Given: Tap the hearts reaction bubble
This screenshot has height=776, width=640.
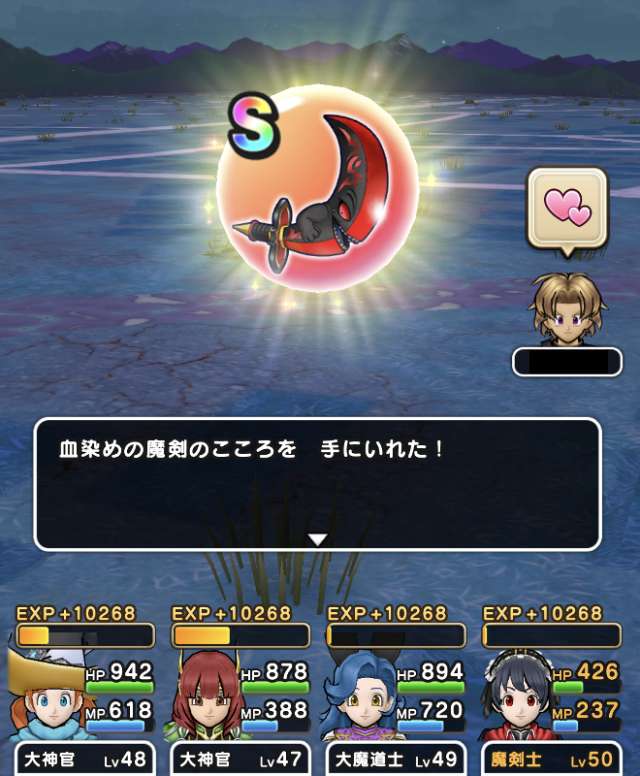Looking at the screenshot, I should [567, 208].
